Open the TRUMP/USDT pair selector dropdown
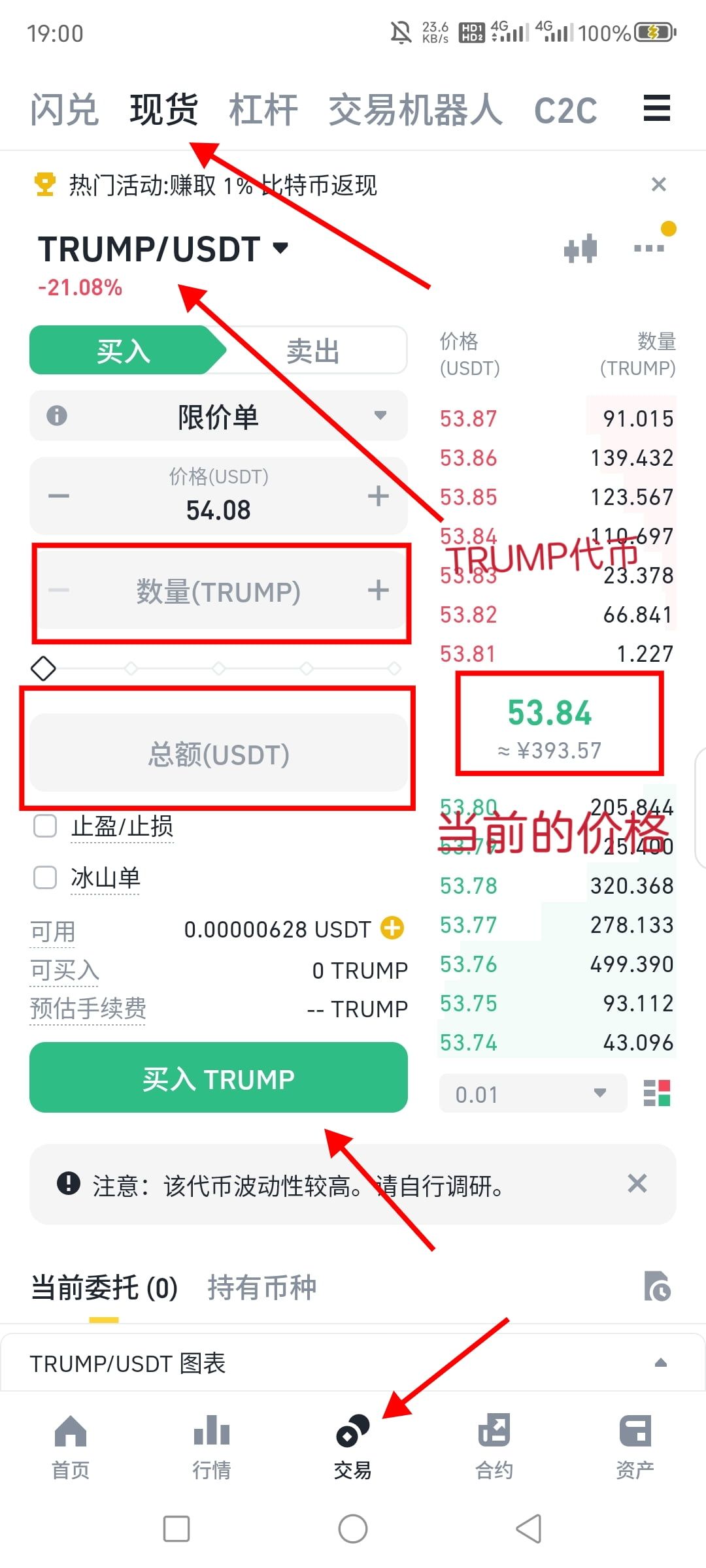 [281, 248]
